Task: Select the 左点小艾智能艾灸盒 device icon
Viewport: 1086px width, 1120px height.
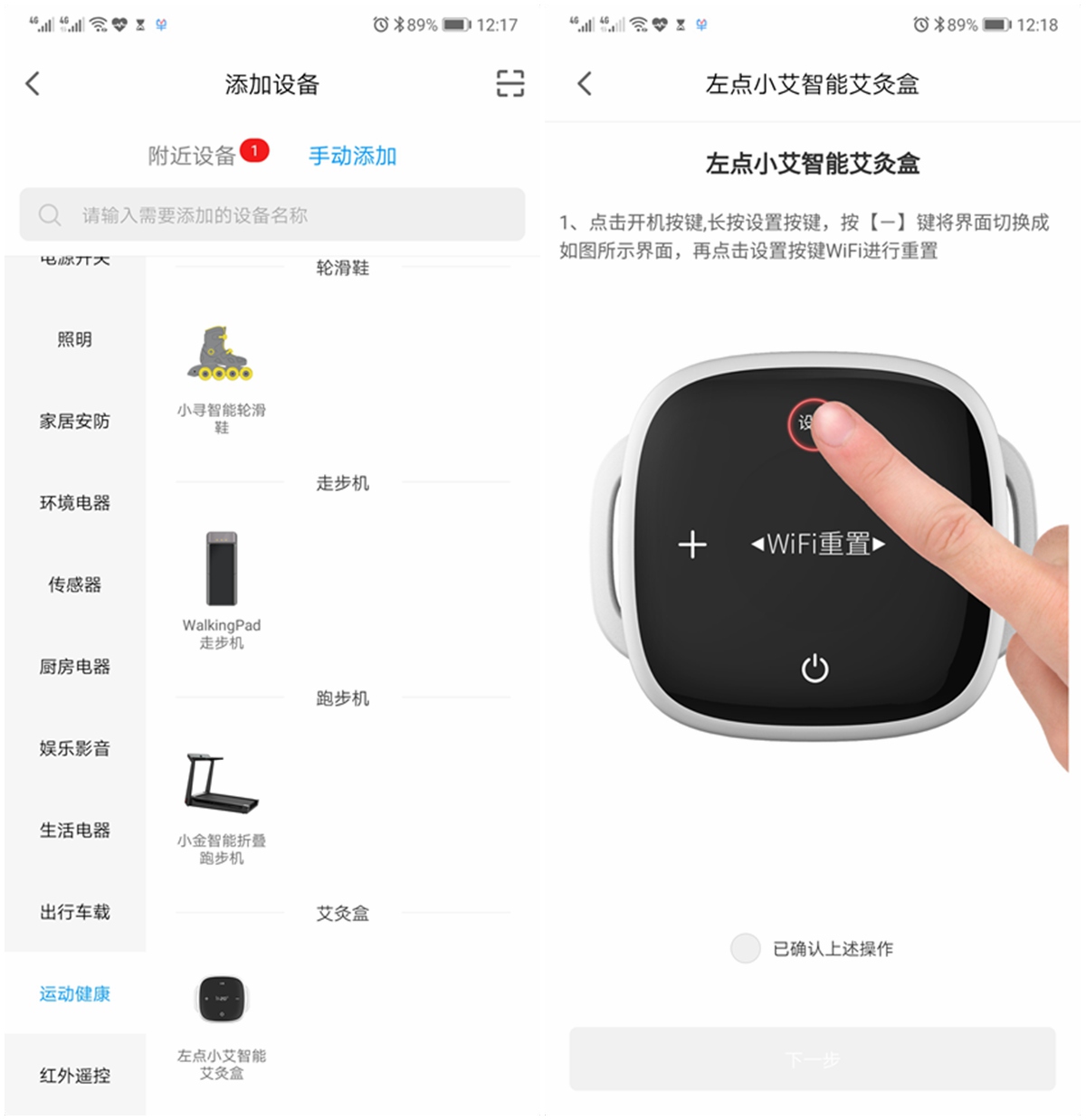Action: 222,998
